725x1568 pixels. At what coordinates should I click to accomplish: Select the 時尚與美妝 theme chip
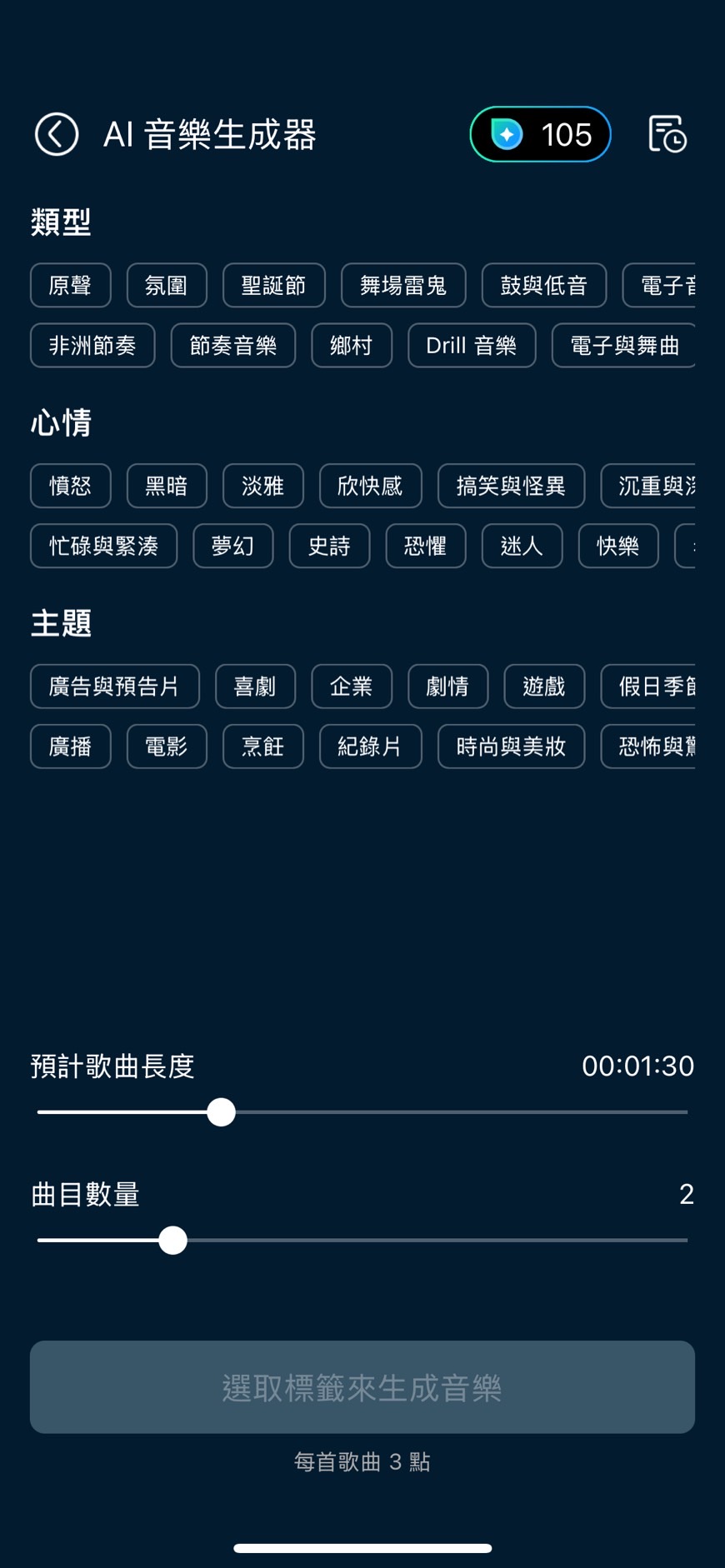click(x=511, y=747)
